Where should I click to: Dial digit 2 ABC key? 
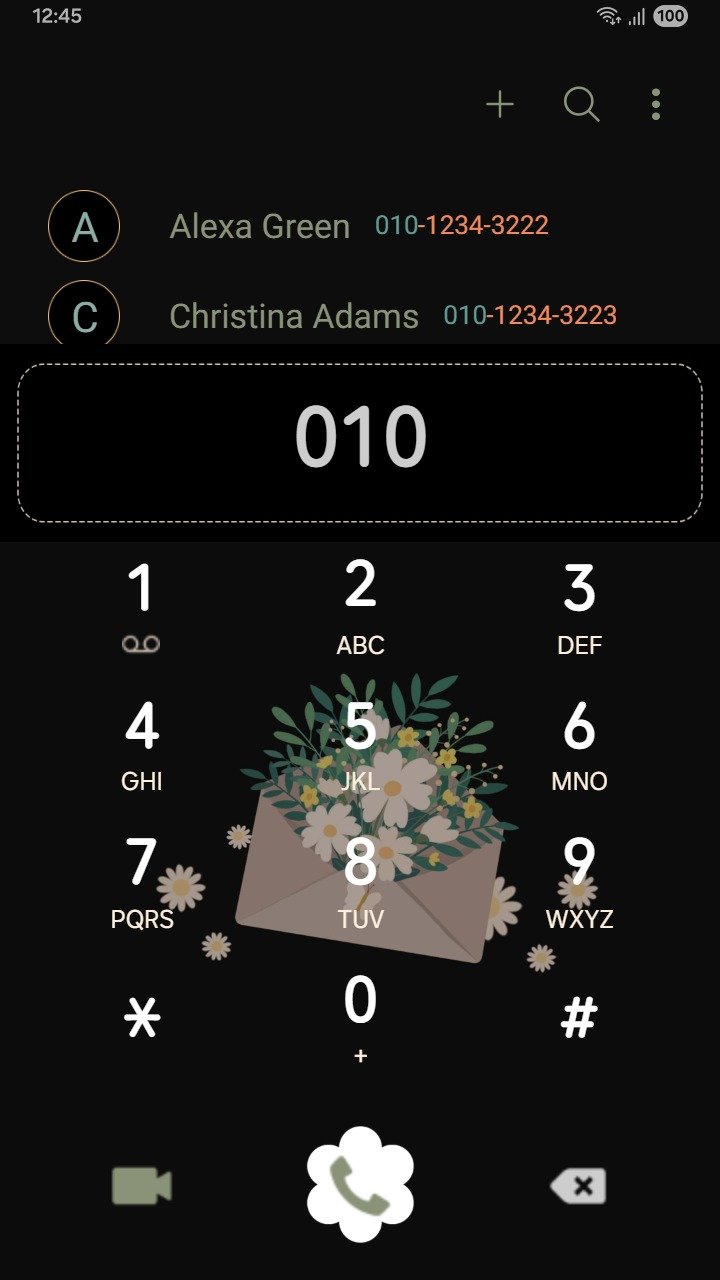tap(360, 604)
